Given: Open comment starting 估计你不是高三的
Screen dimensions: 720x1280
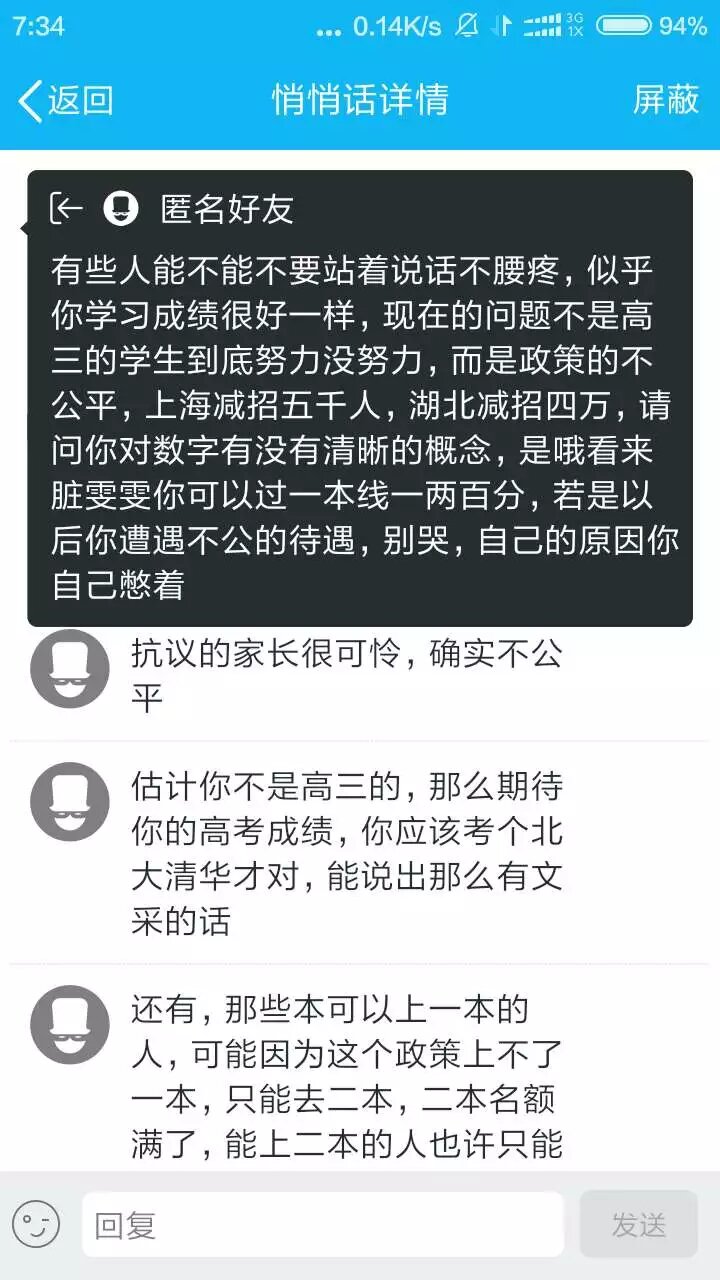Looking at the screenshot, I should click(x=346, y=852).
